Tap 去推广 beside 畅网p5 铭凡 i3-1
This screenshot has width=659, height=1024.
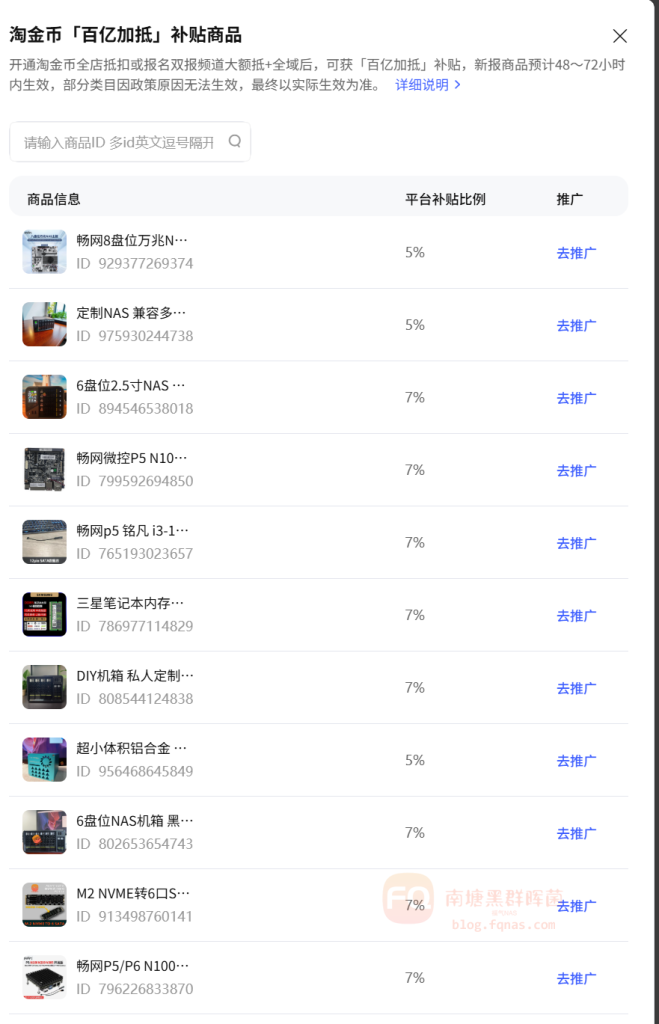coord(576,543)
